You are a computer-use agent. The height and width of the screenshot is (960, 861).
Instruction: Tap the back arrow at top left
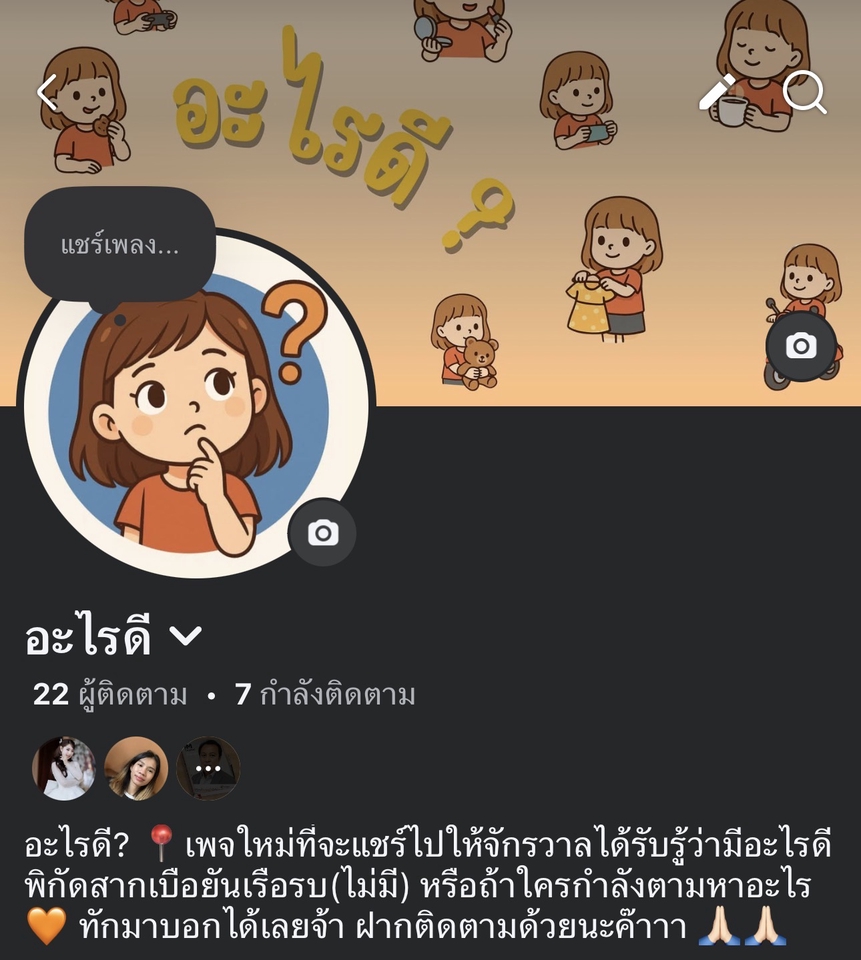[45, 90]
